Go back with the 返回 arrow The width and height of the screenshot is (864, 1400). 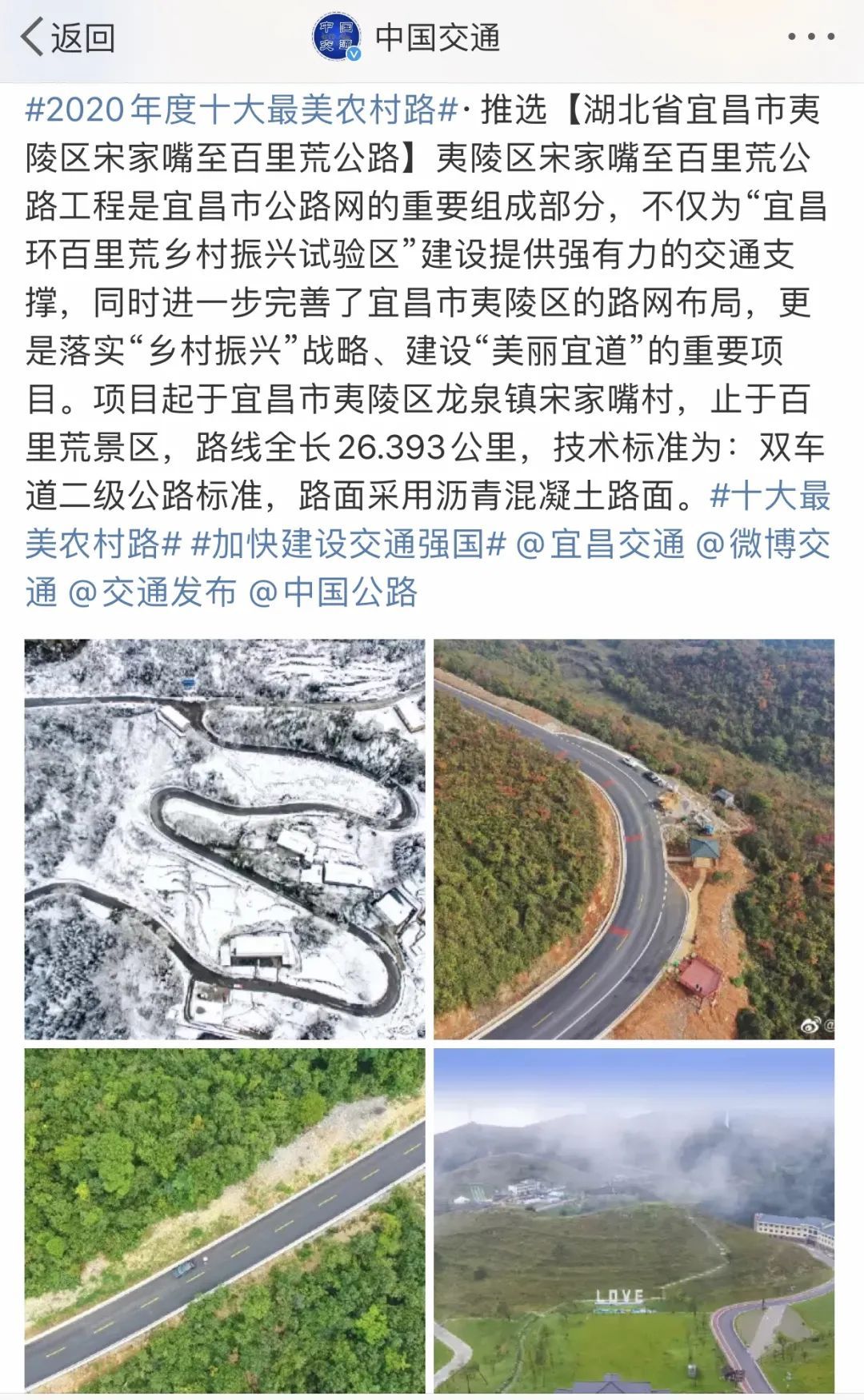point(67,38)
